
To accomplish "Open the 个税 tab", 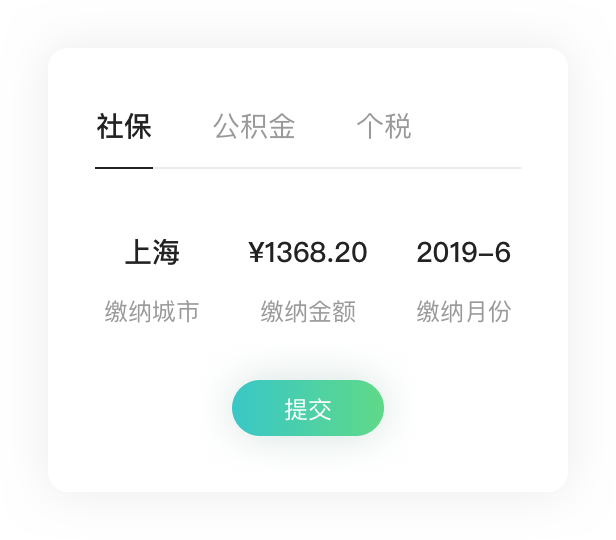I will (384, 127).
